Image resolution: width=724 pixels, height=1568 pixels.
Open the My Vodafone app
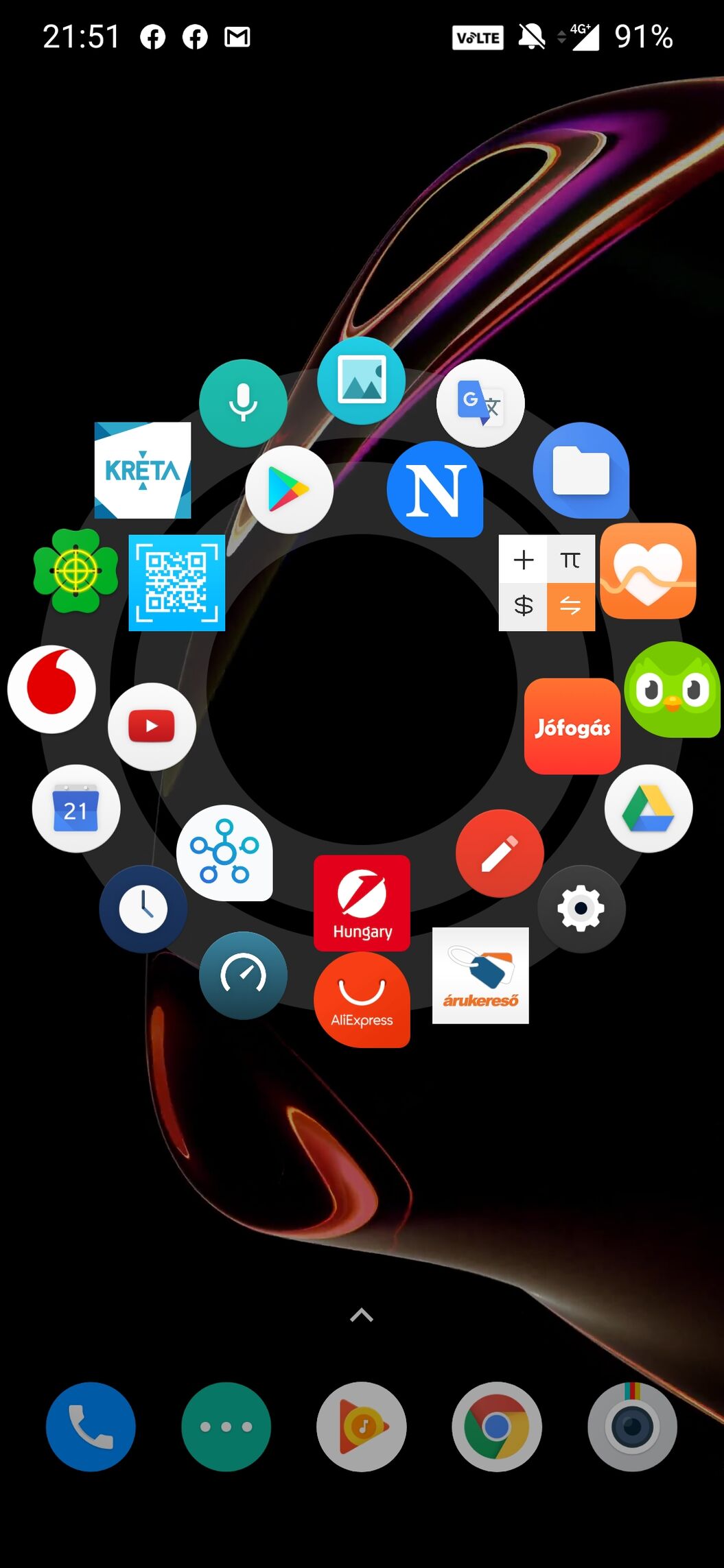[51, 689]
